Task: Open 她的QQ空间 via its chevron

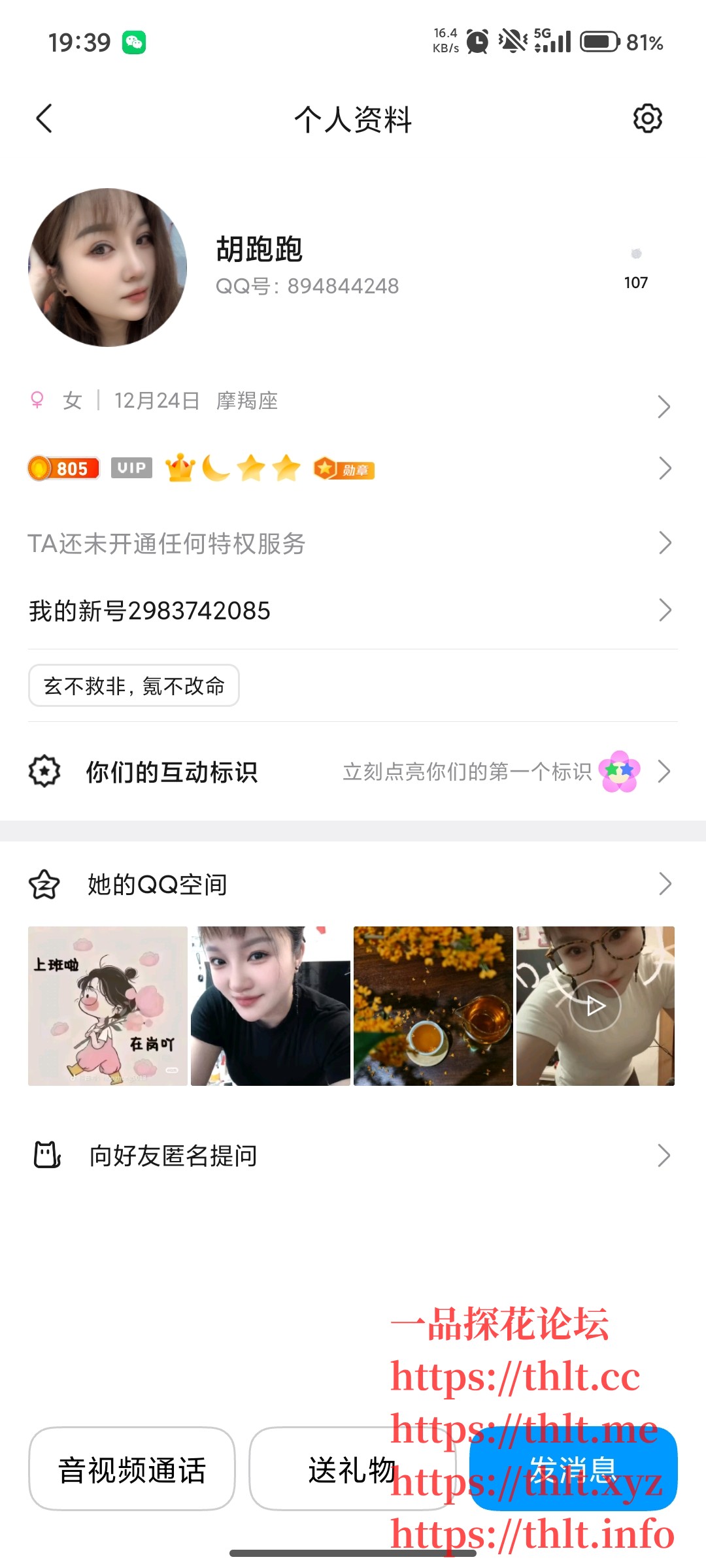Action: [664, 884]
